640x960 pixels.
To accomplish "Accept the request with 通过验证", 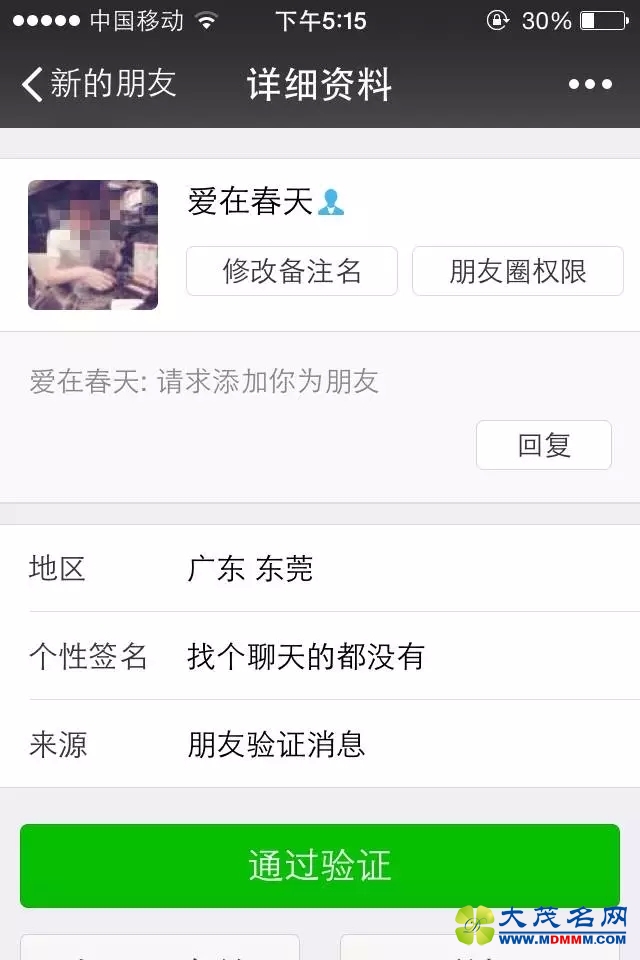I will click(x=320, y=866).
